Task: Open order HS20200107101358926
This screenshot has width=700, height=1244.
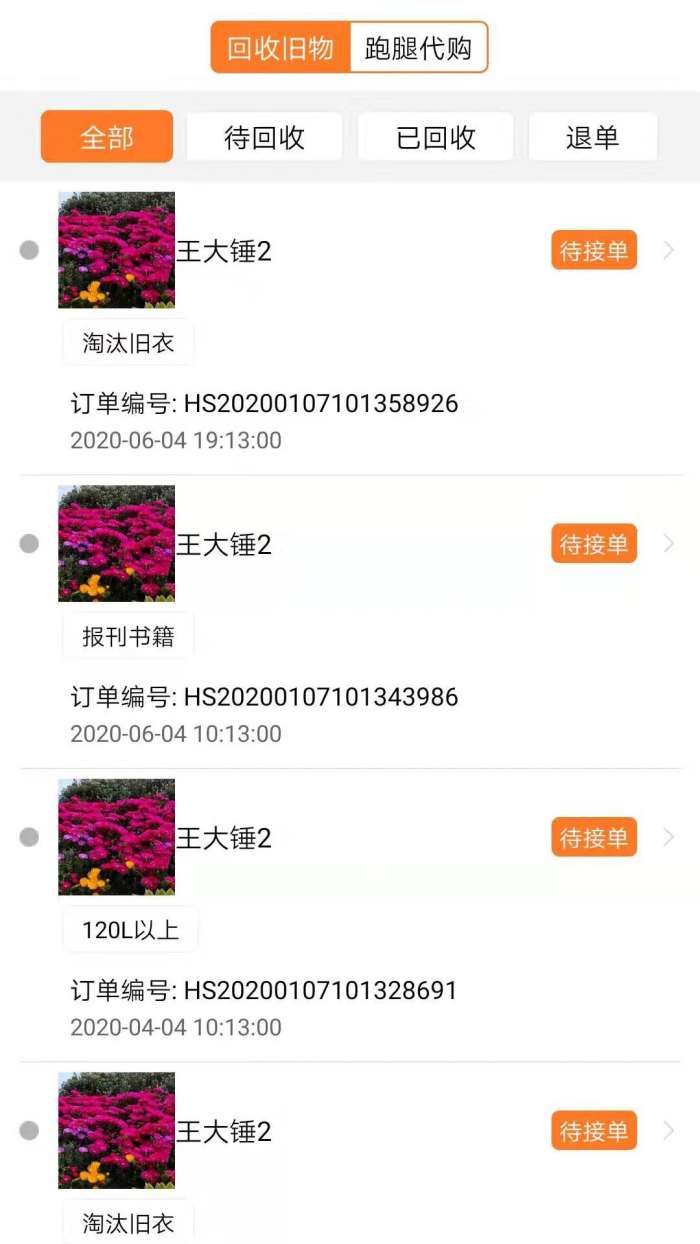Action: click(320, 404)
